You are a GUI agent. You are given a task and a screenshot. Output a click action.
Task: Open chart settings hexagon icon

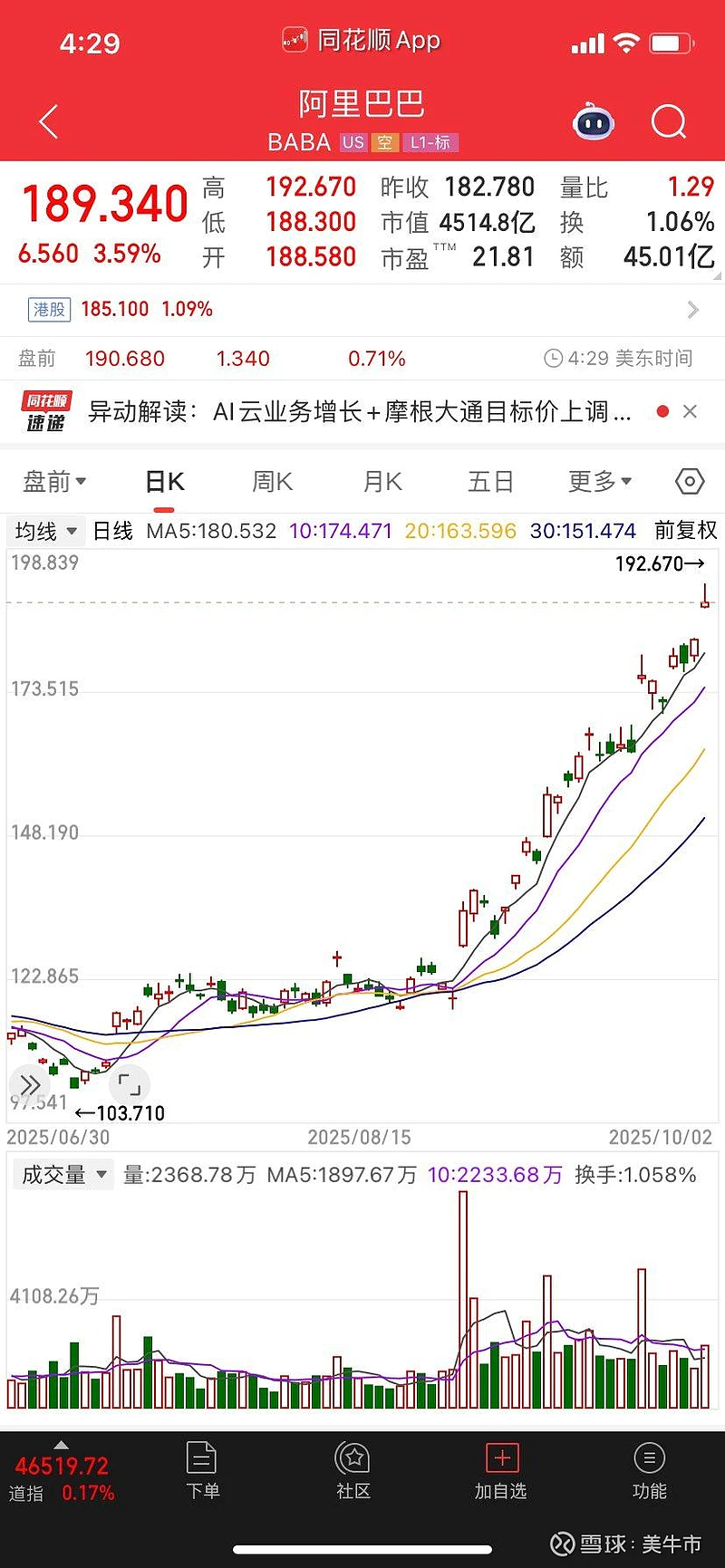(x=690, y=481)
